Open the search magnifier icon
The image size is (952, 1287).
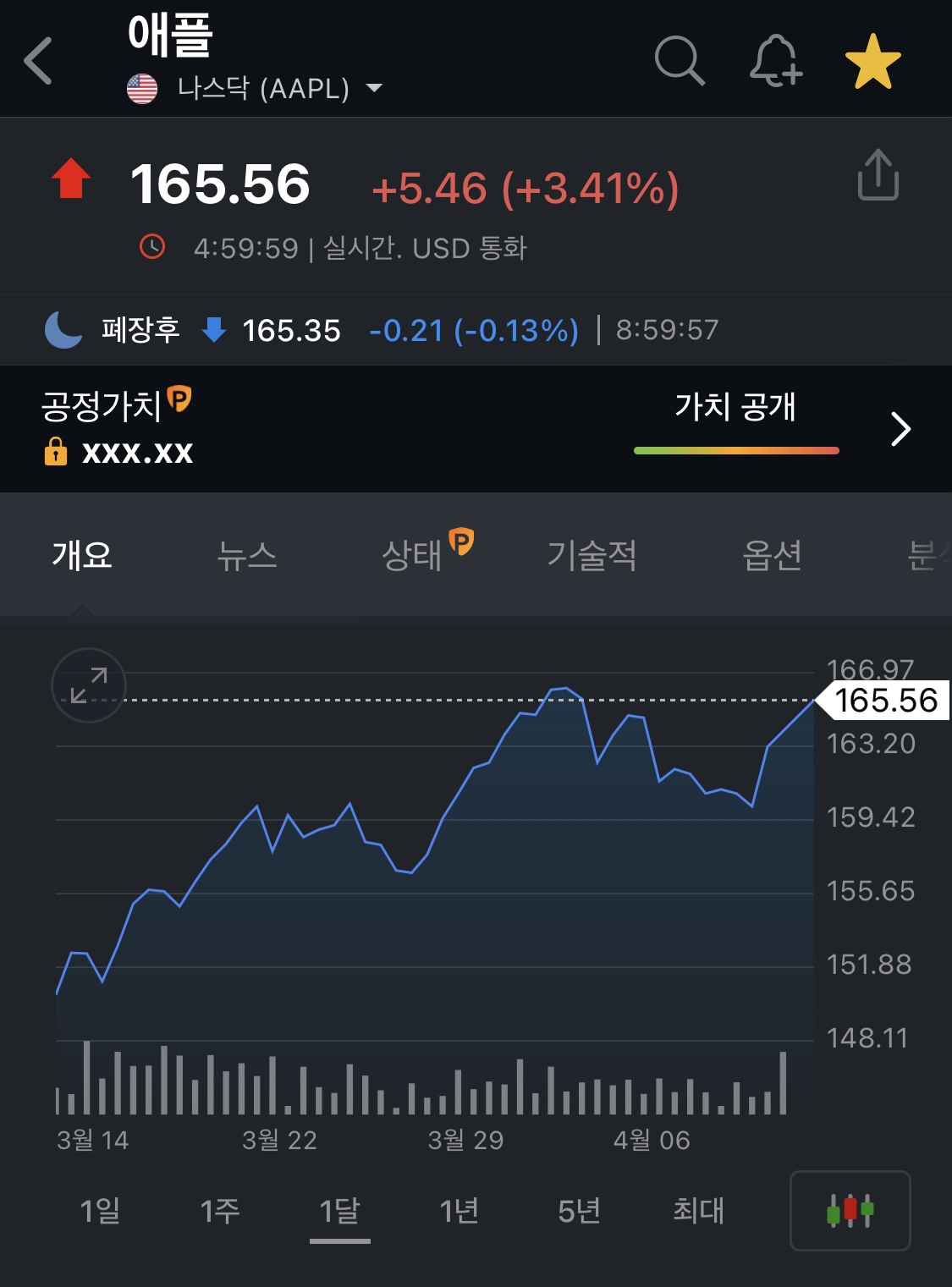[x=680, y=61]
